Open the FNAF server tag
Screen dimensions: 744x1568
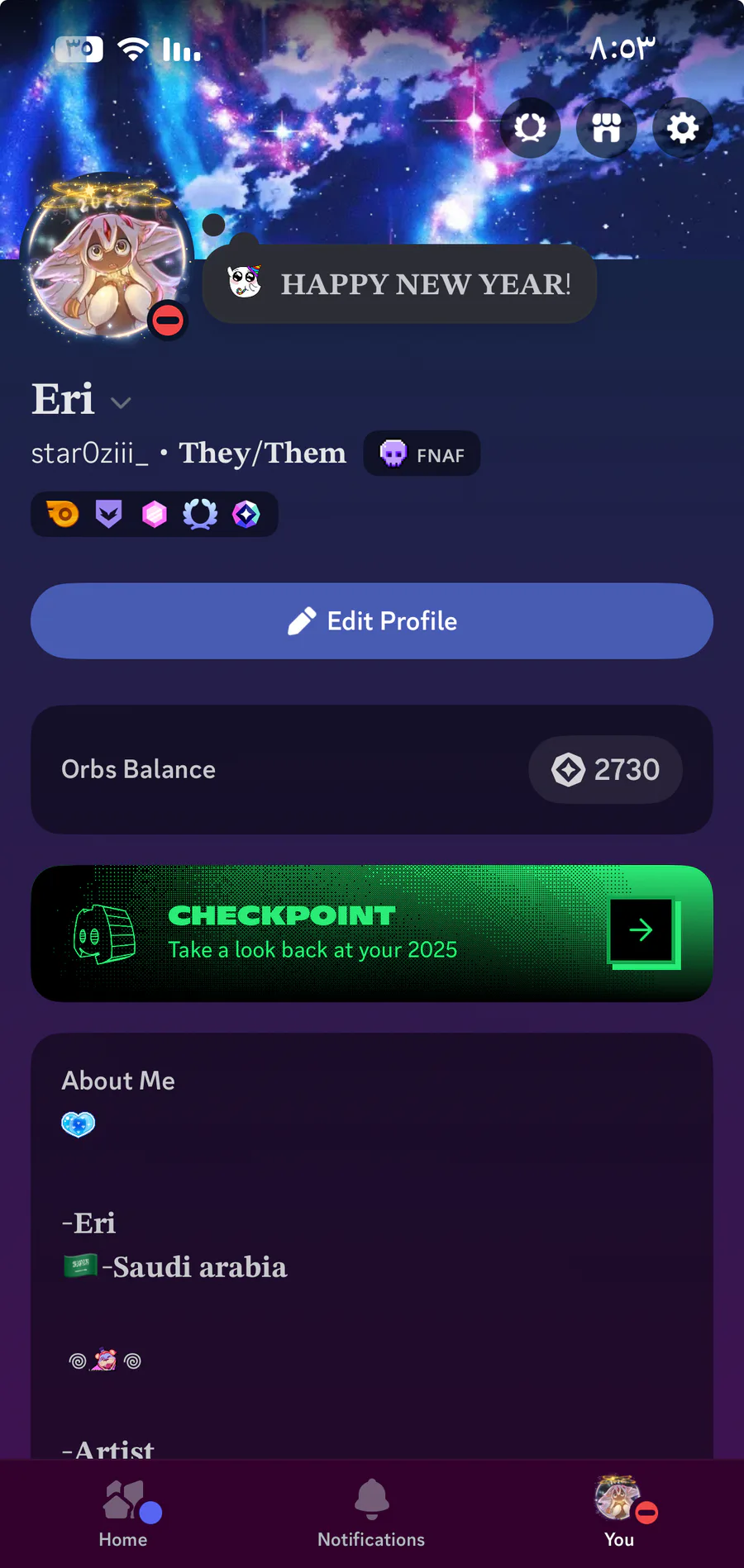point(422,454)
